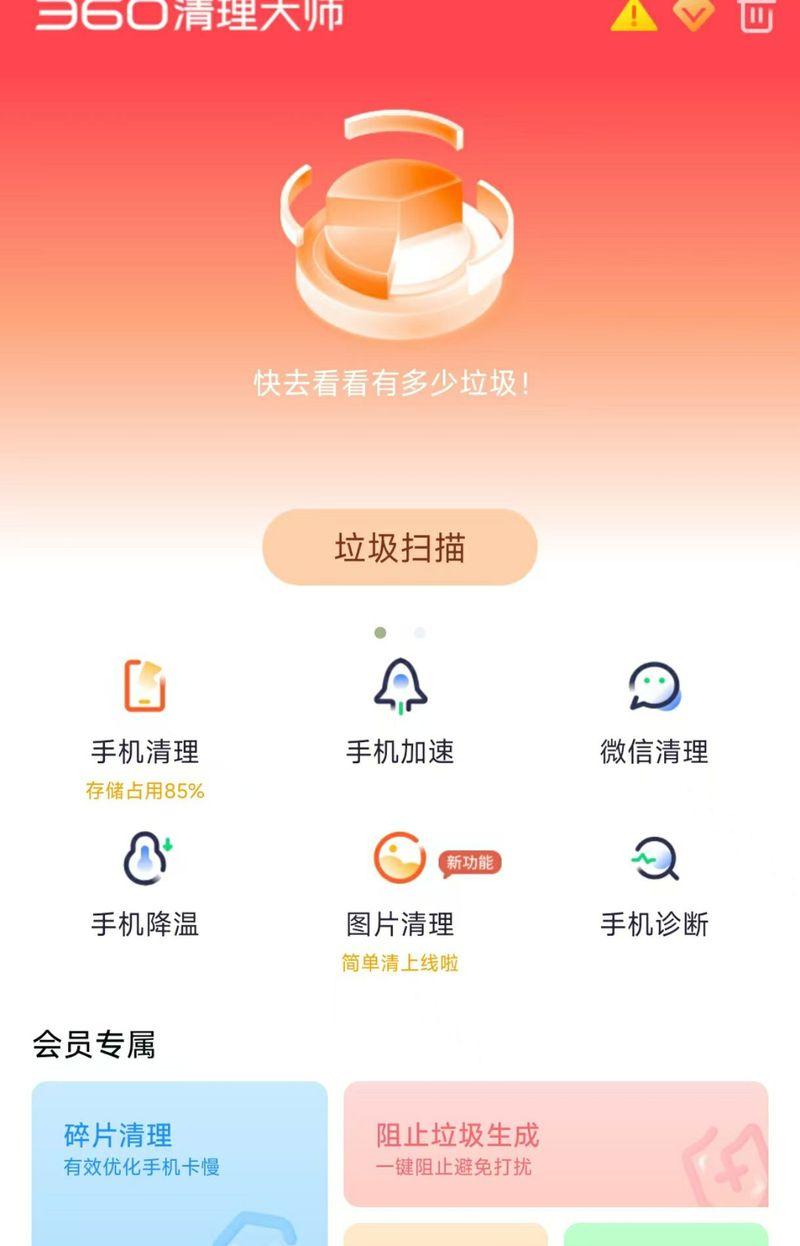
Task: Start 垃圾扫描 junk scan
Action: point(400,547)
